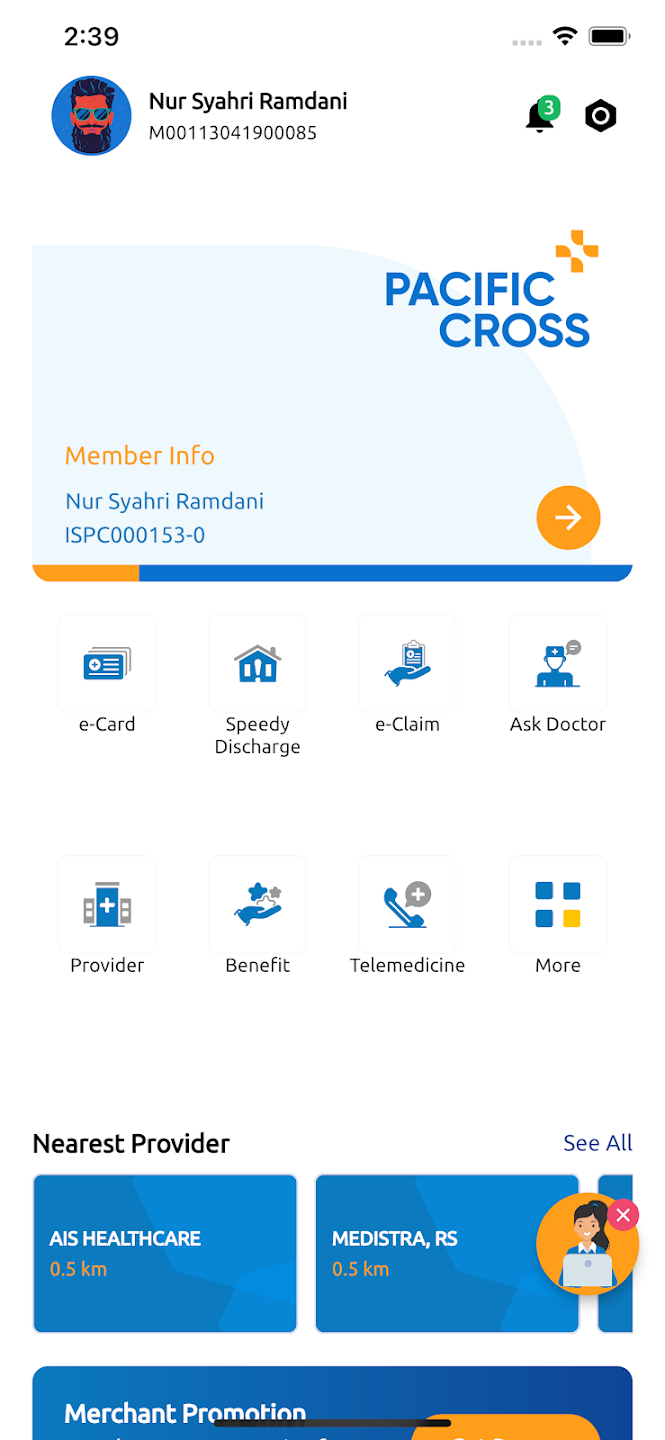
Task: Open MEDISTRA, RS provider card
Action: point(430,1253)
